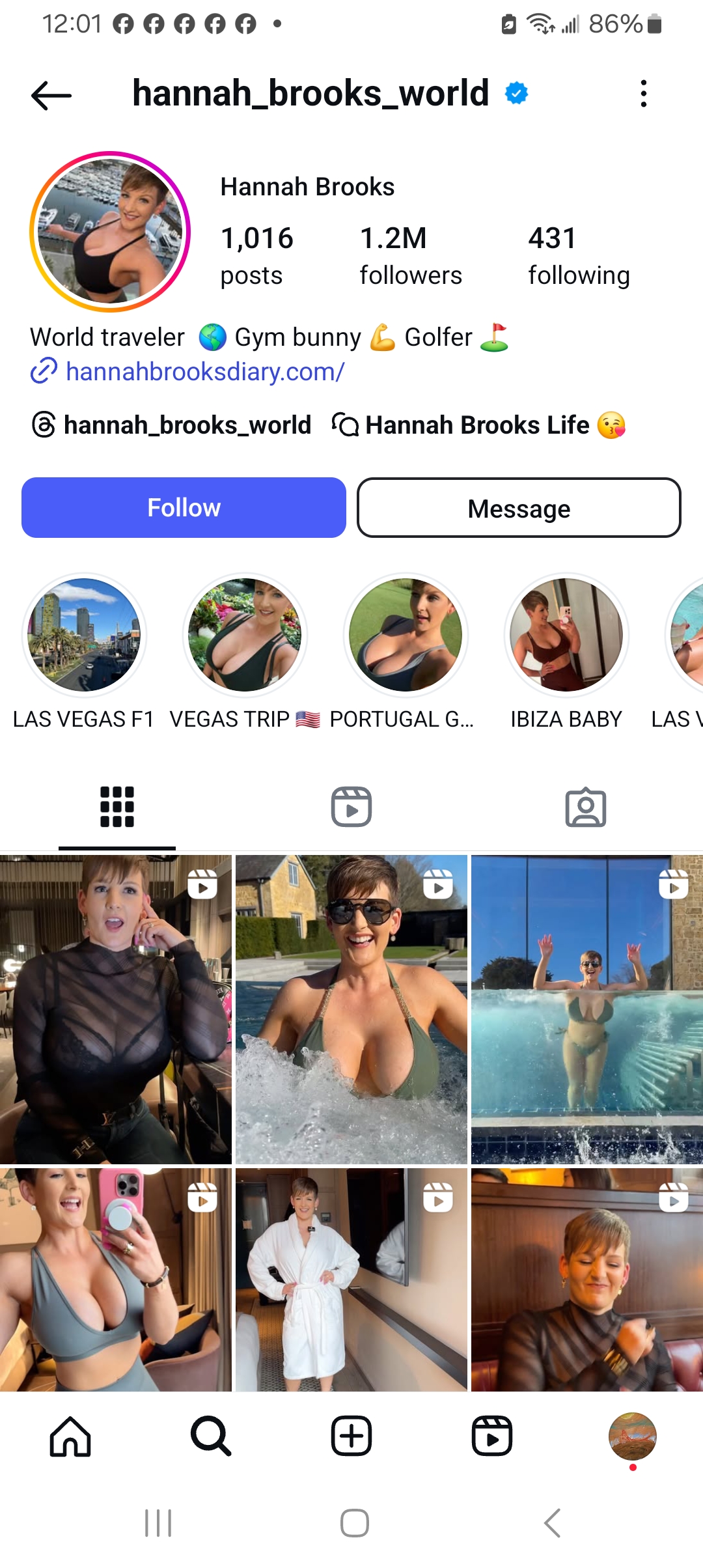The image size is (703, 1568).
Task: Open the LAS VEGAS F1 highlight
Action: 84,635
